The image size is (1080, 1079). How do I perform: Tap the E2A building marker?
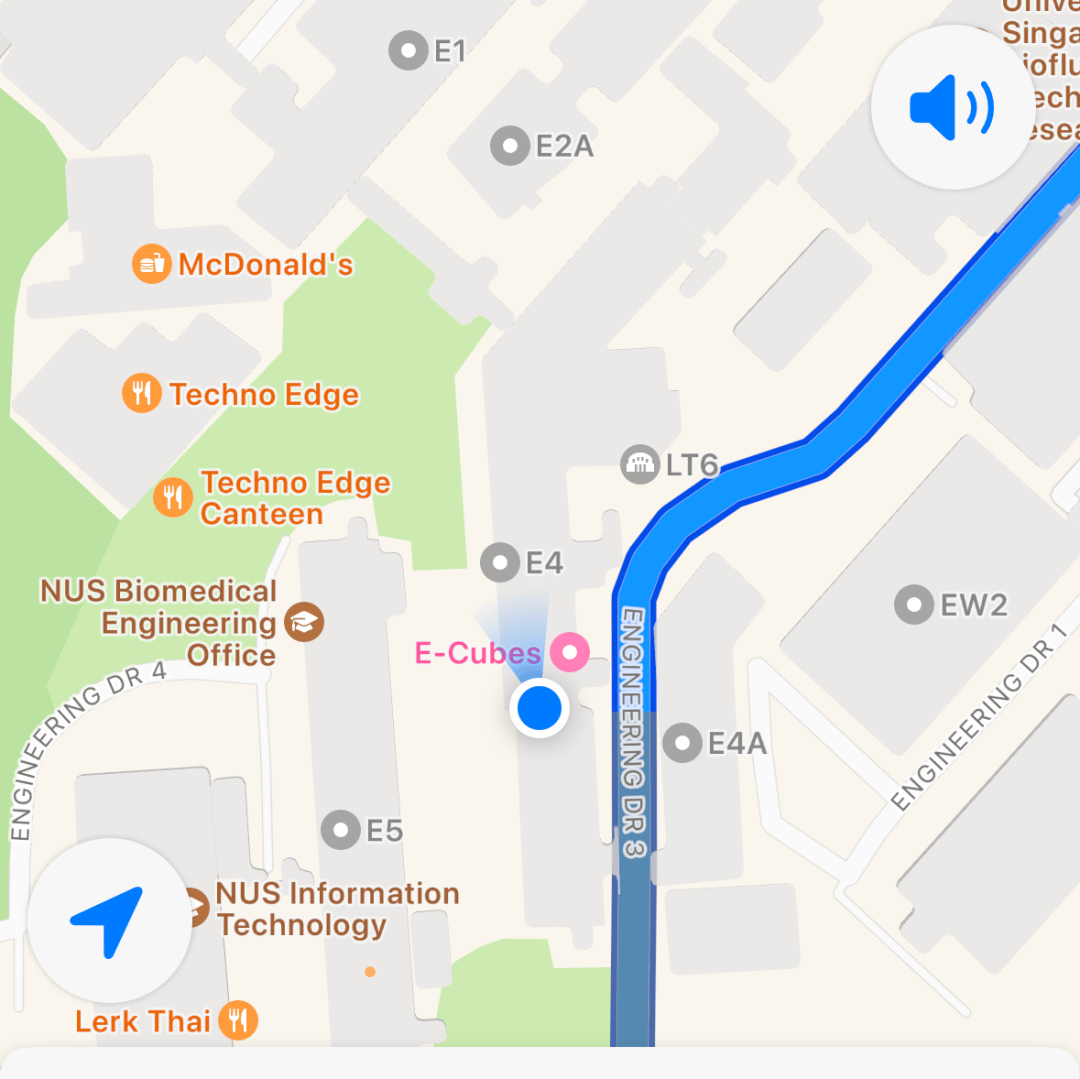(510, 146)
